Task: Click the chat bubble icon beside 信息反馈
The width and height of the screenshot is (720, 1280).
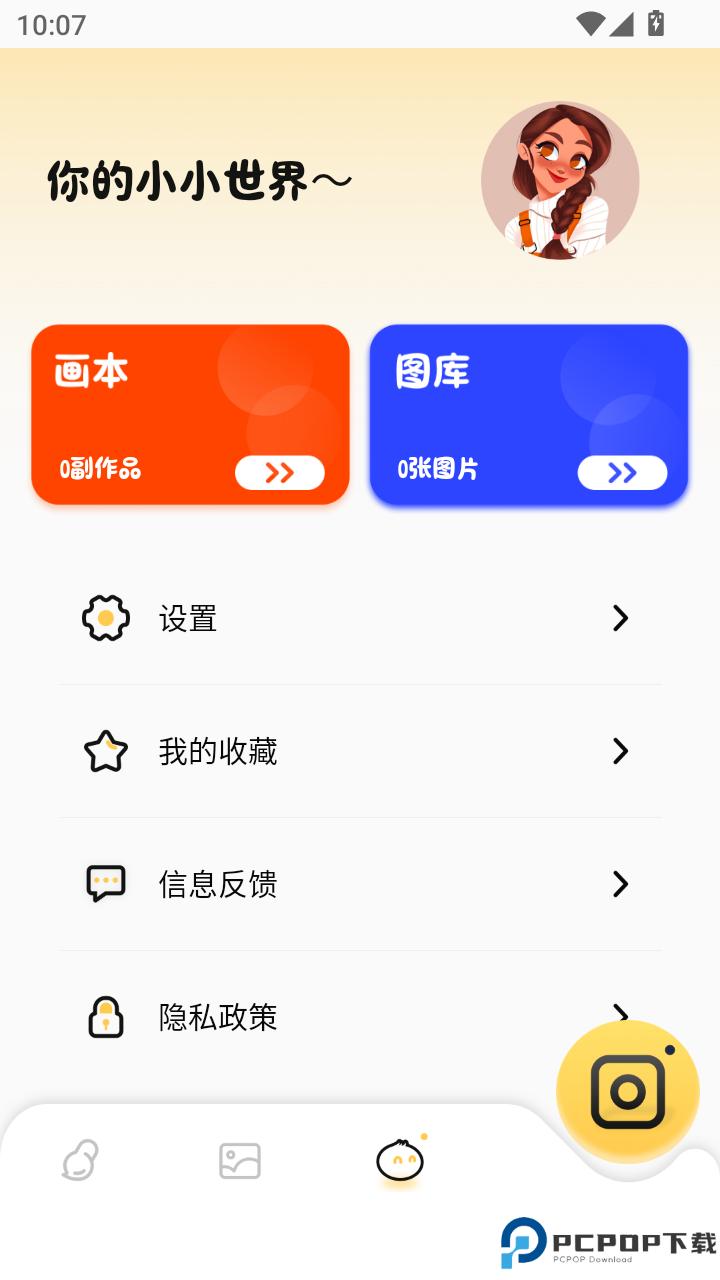Action: [x=105, y=884]
